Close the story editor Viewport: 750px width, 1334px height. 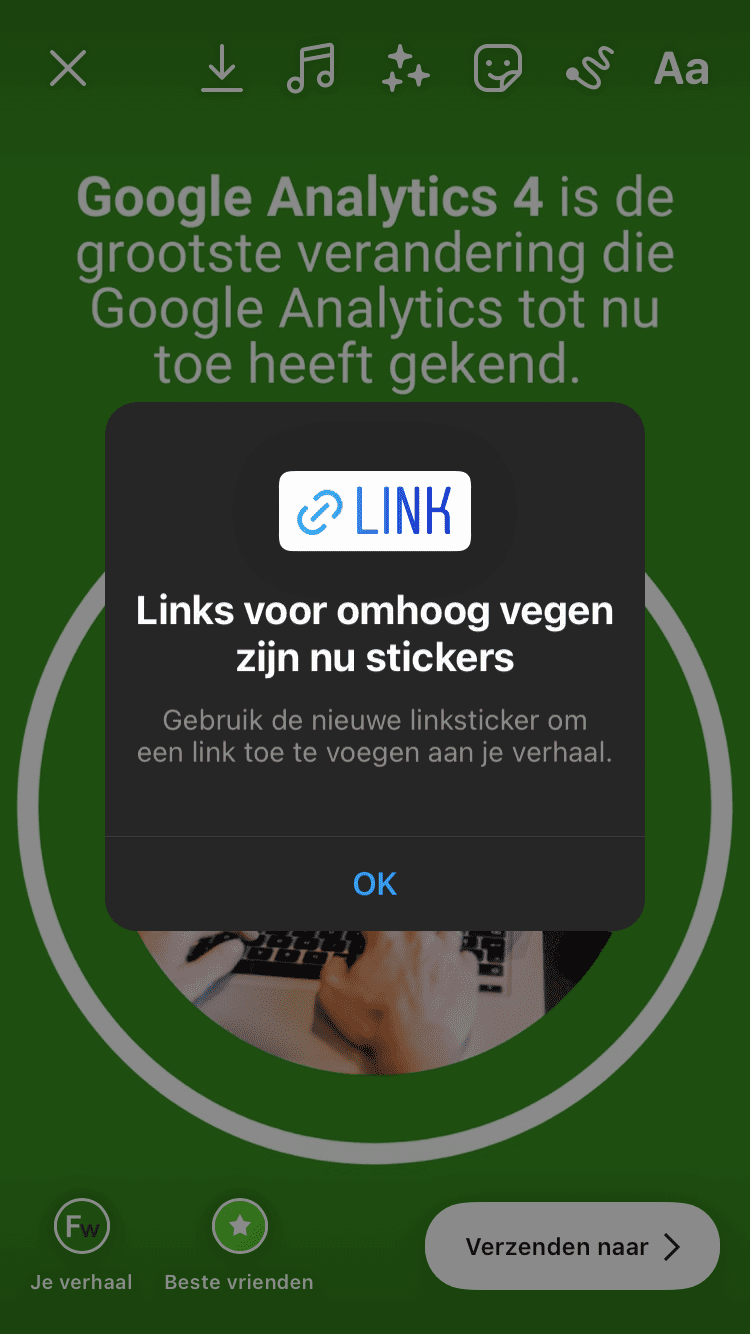tap(68, 69)
